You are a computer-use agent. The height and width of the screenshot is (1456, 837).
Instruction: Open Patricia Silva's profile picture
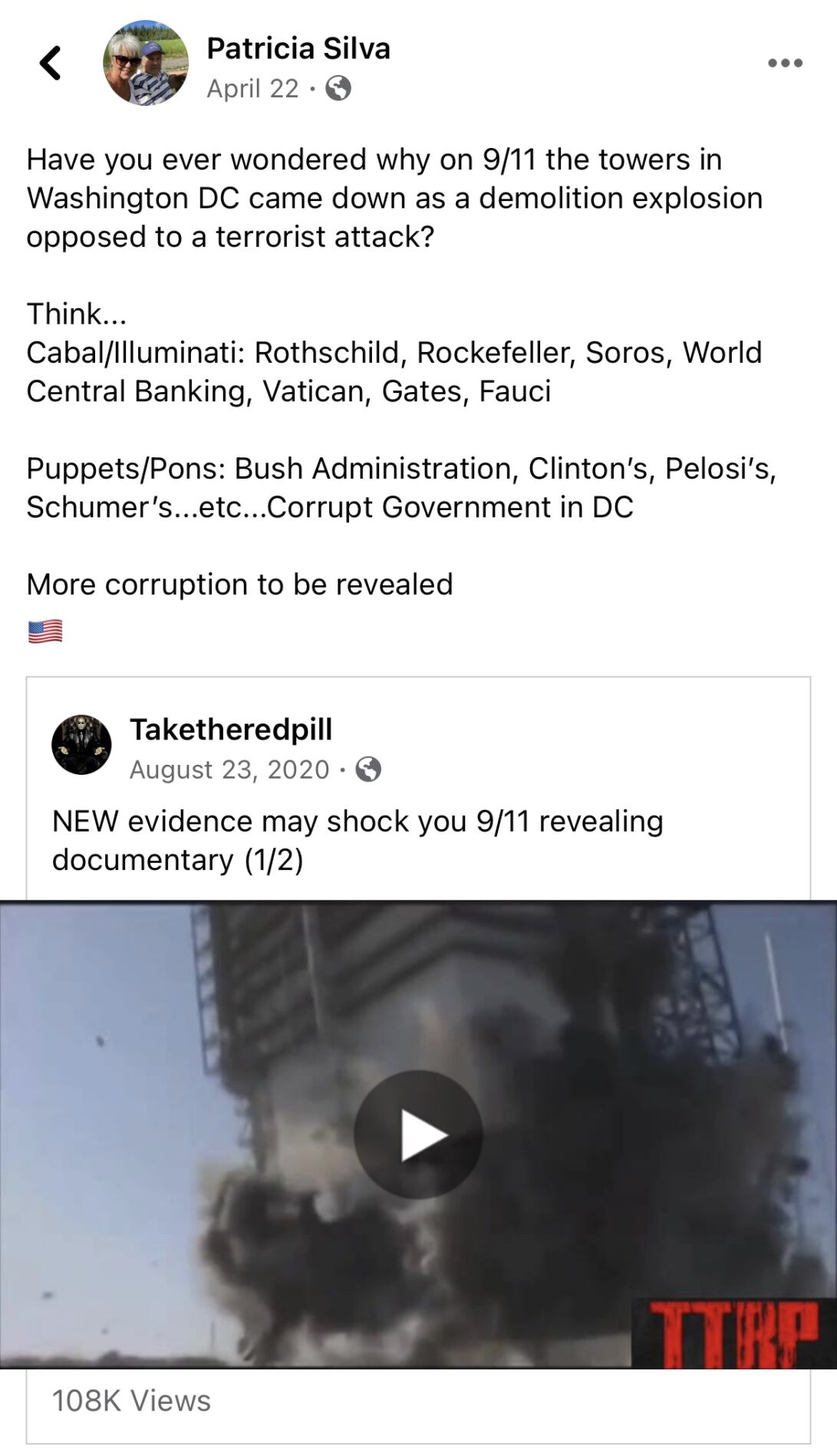pos(146,63)
